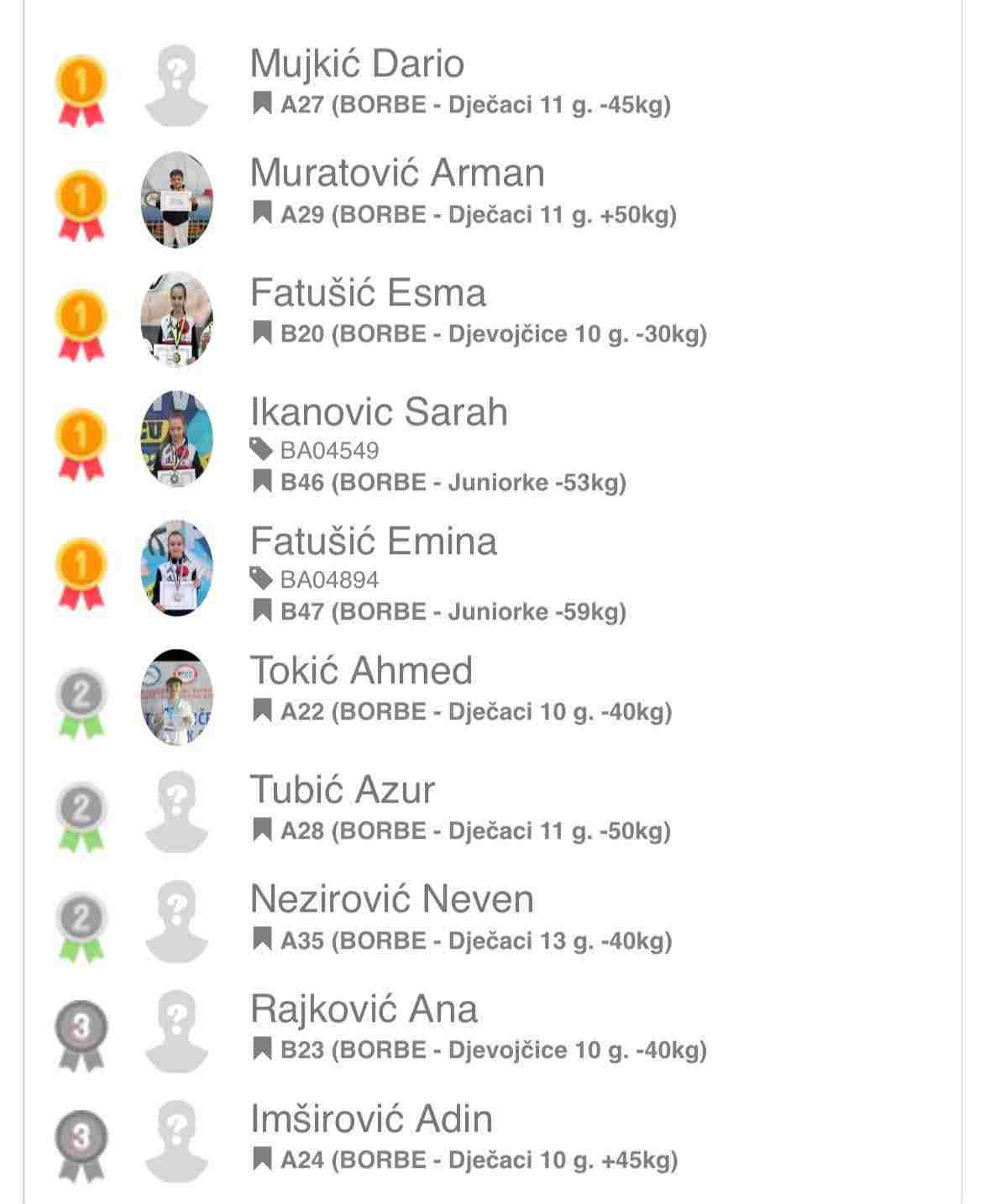
Task: Select the Imširović Adin row
Action: 371,1119
